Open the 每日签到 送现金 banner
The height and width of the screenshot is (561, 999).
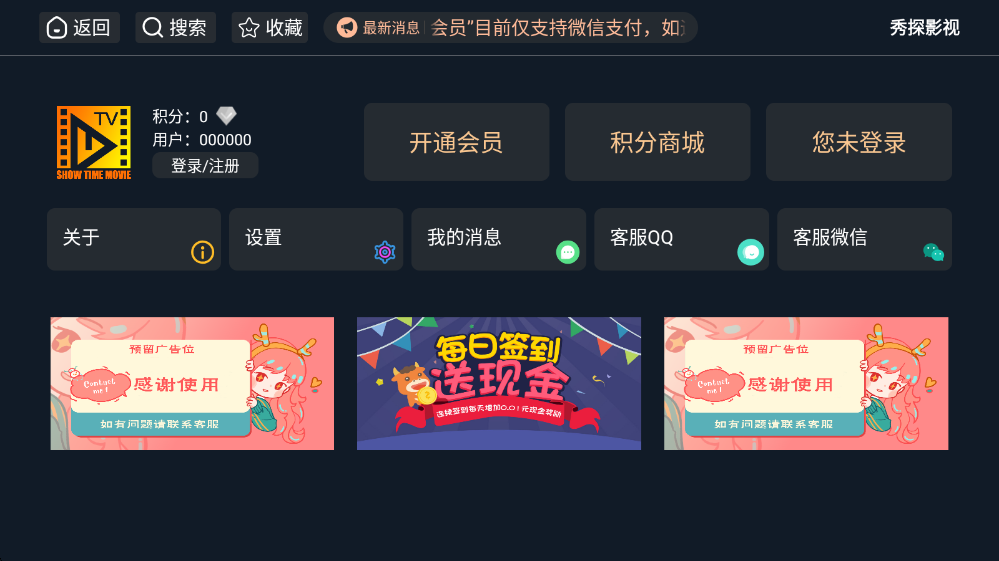[x=498, y=383]
